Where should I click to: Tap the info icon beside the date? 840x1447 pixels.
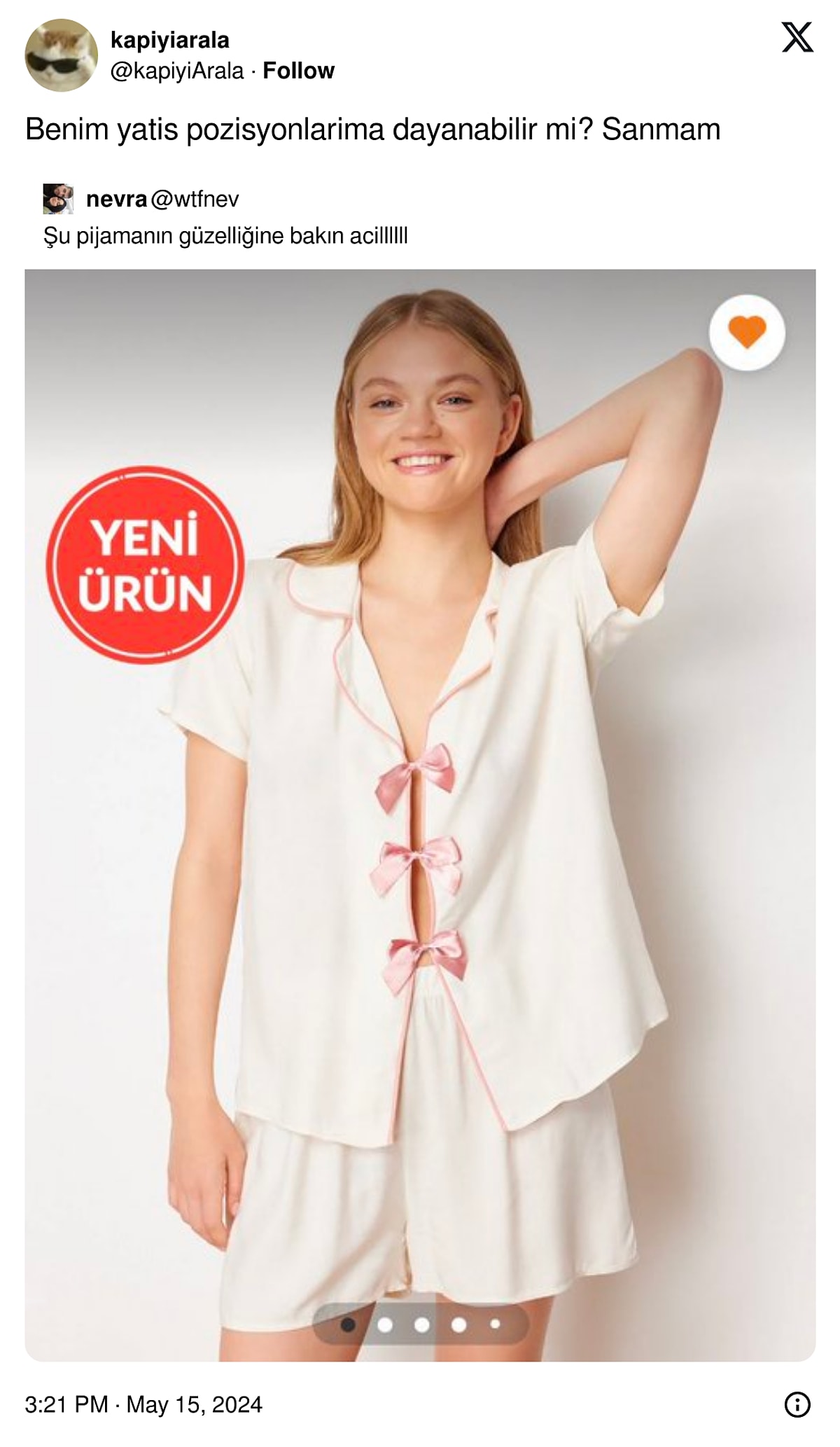pyautogui.click(x=797, y=1404)
